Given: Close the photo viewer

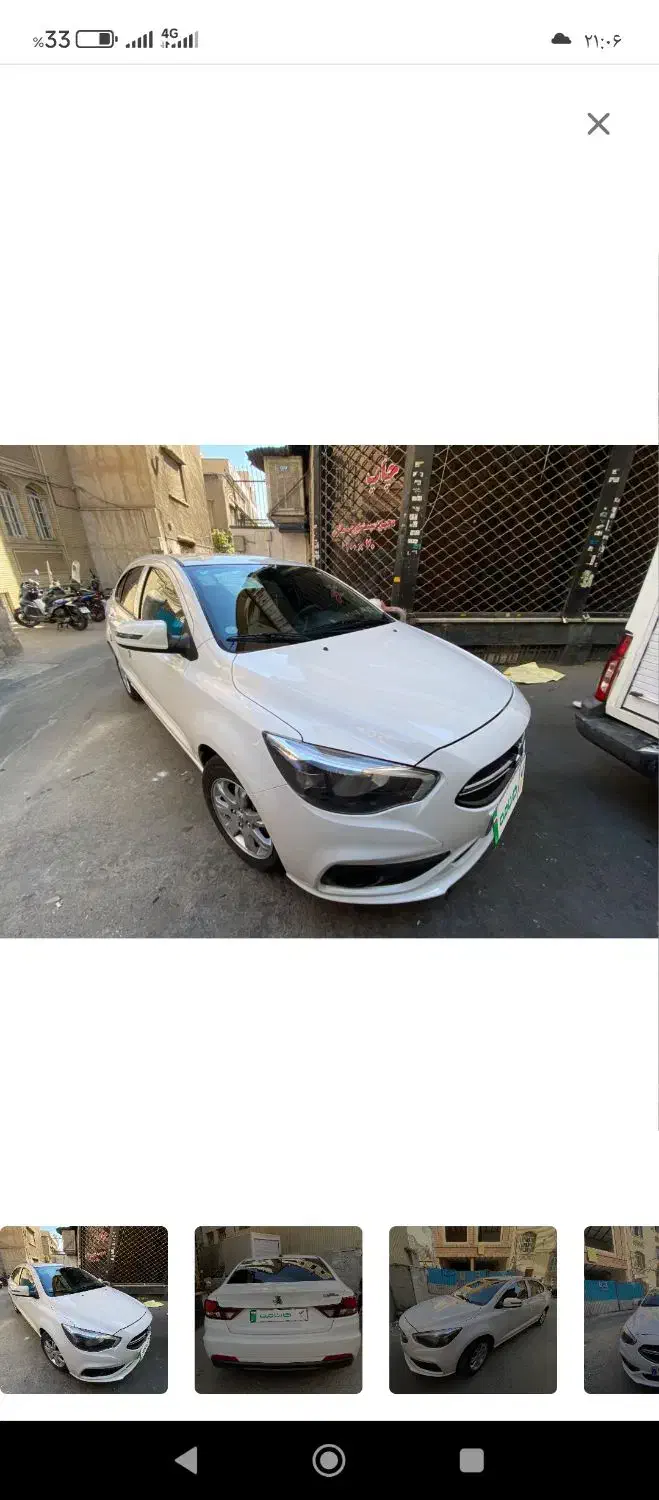Looking at the screenshot, I should (x=598, y=124).
